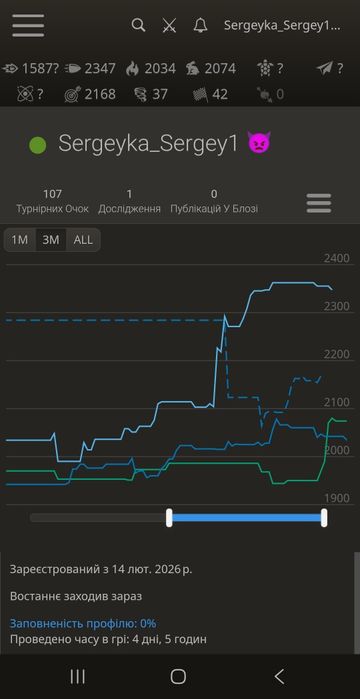Open profile actions menu beside Публікацій У Блозі

(319, 203)
